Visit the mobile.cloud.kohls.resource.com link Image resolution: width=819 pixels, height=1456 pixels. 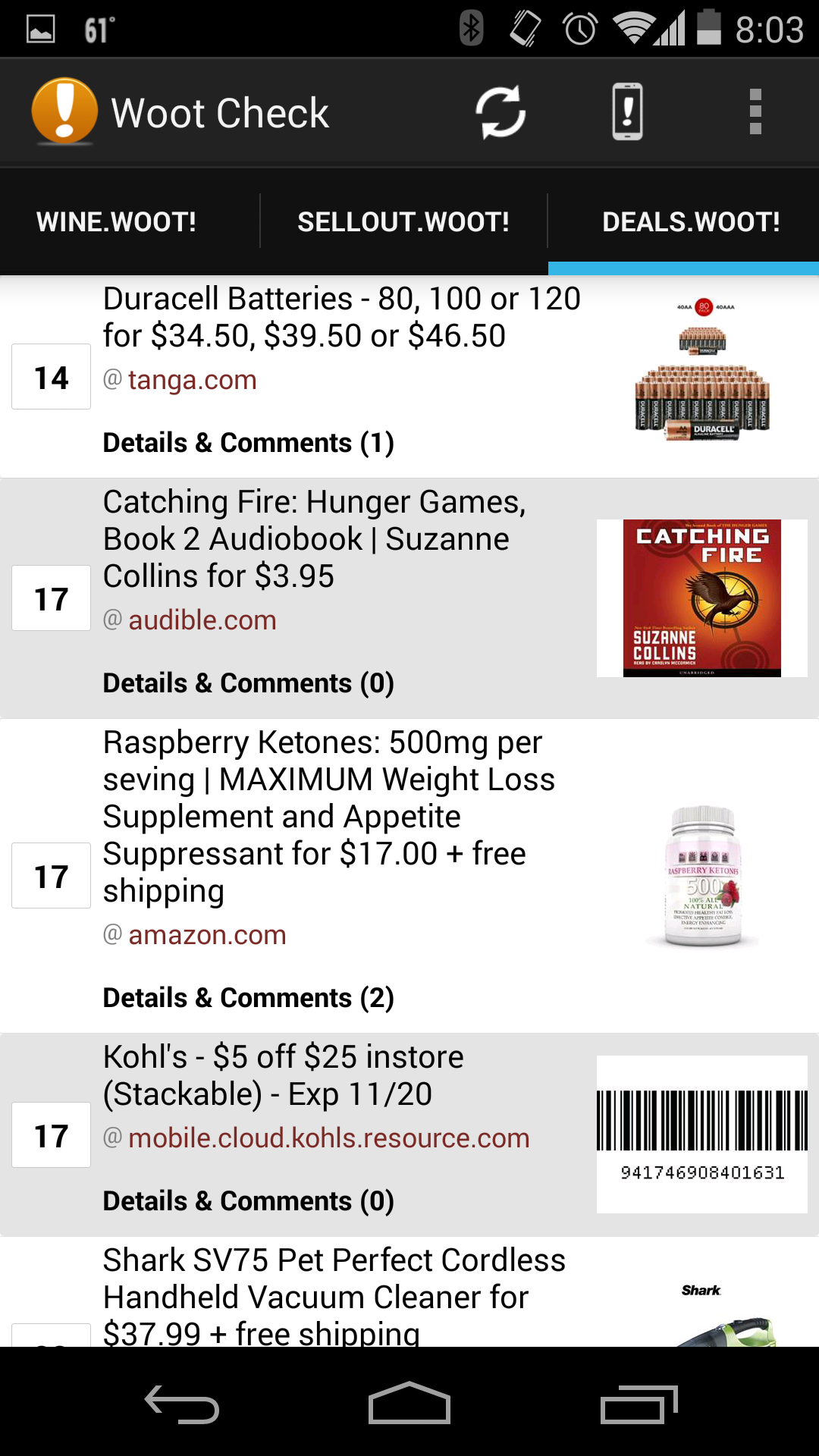(x=328, y=1138)
